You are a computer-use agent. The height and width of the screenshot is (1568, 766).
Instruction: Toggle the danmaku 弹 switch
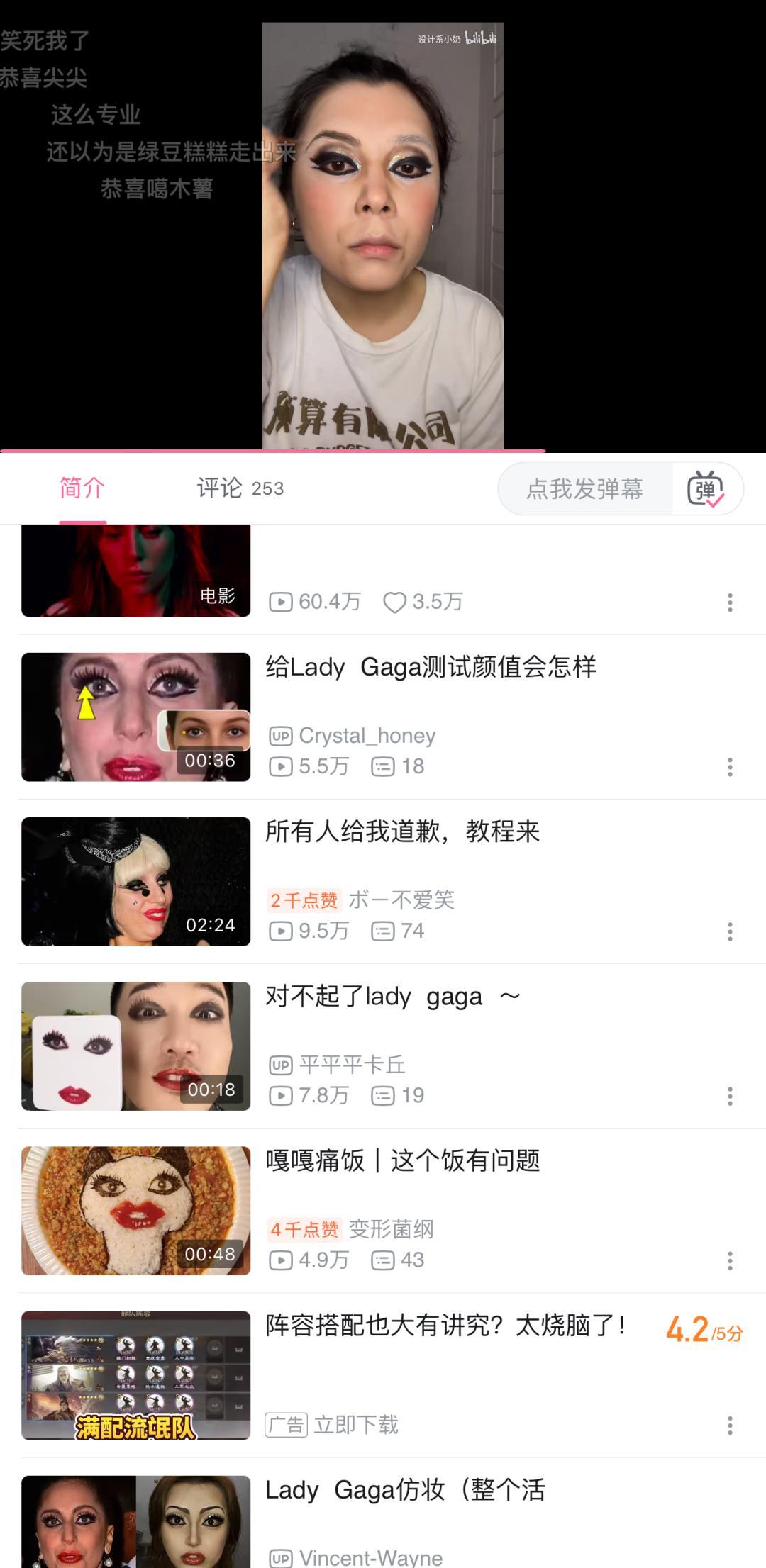(706, 489)
